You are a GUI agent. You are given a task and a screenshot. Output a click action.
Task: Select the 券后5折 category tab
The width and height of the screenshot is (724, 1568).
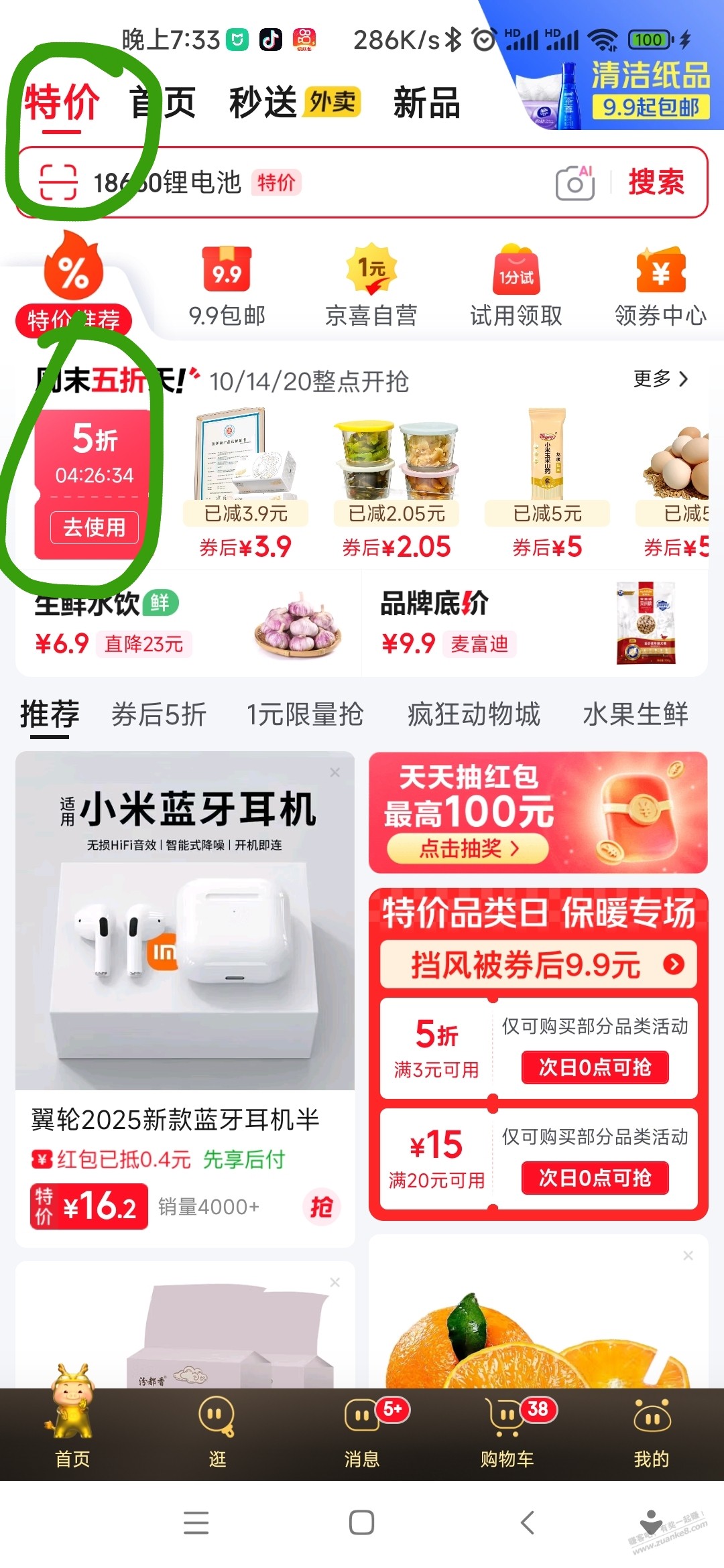tap(158, 714)
